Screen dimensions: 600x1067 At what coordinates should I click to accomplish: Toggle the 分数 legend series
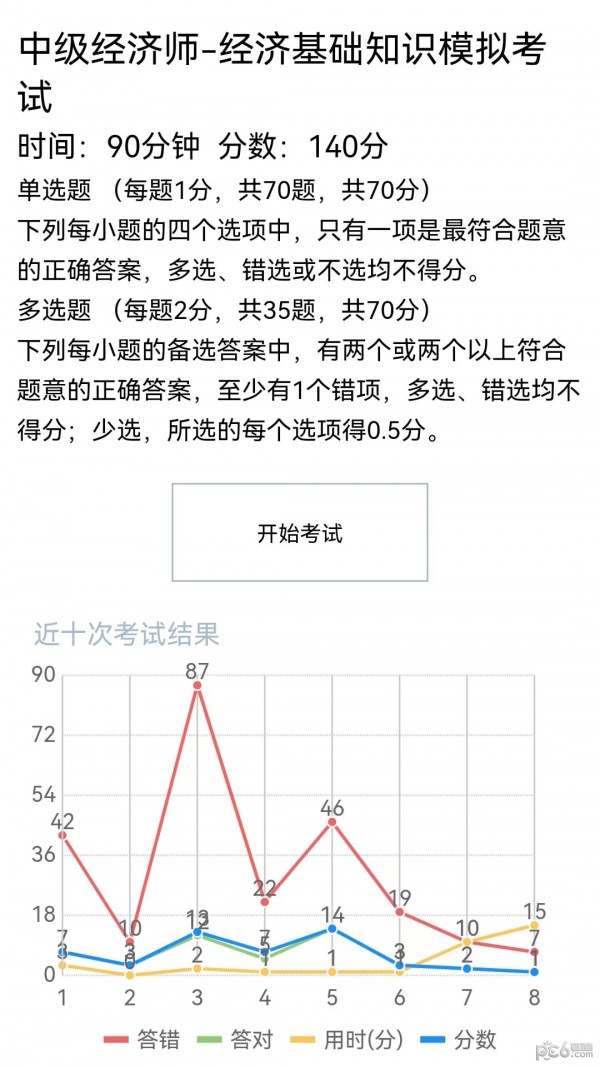point(459,1039)
